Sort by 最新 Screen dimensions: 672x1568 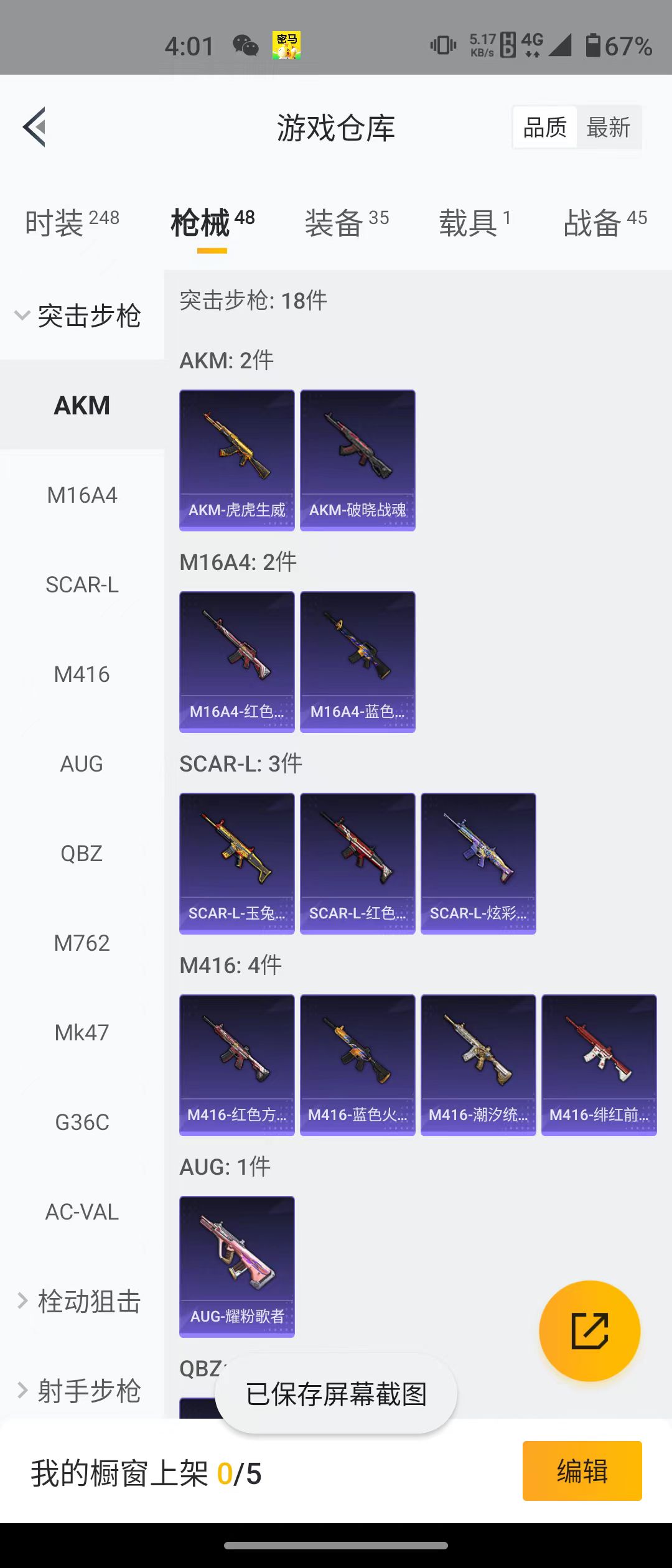[608, 128]
